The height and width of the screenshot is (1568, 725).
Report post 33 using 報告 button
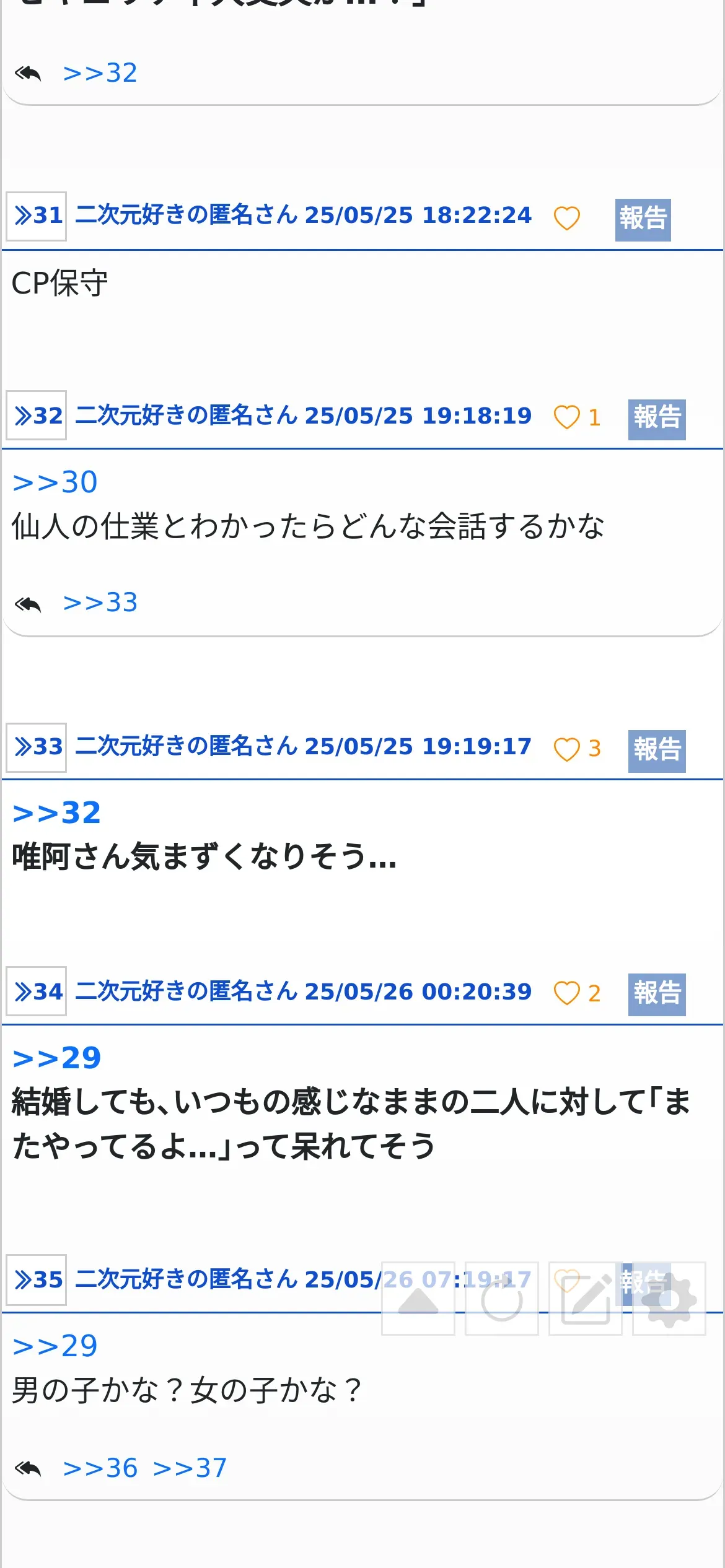click(657, 751)
